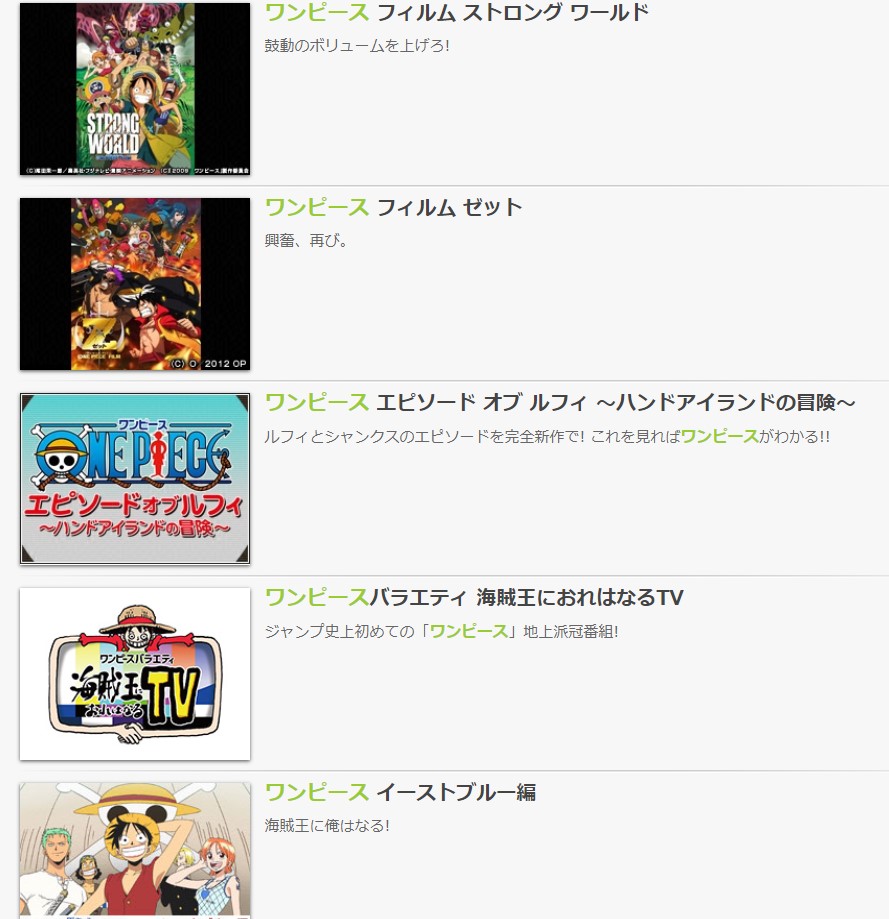Open エピソード オブ ルフィ ハンドアイランドの冒険 title
The image size is (889, 919).
(x=560, y=402)
